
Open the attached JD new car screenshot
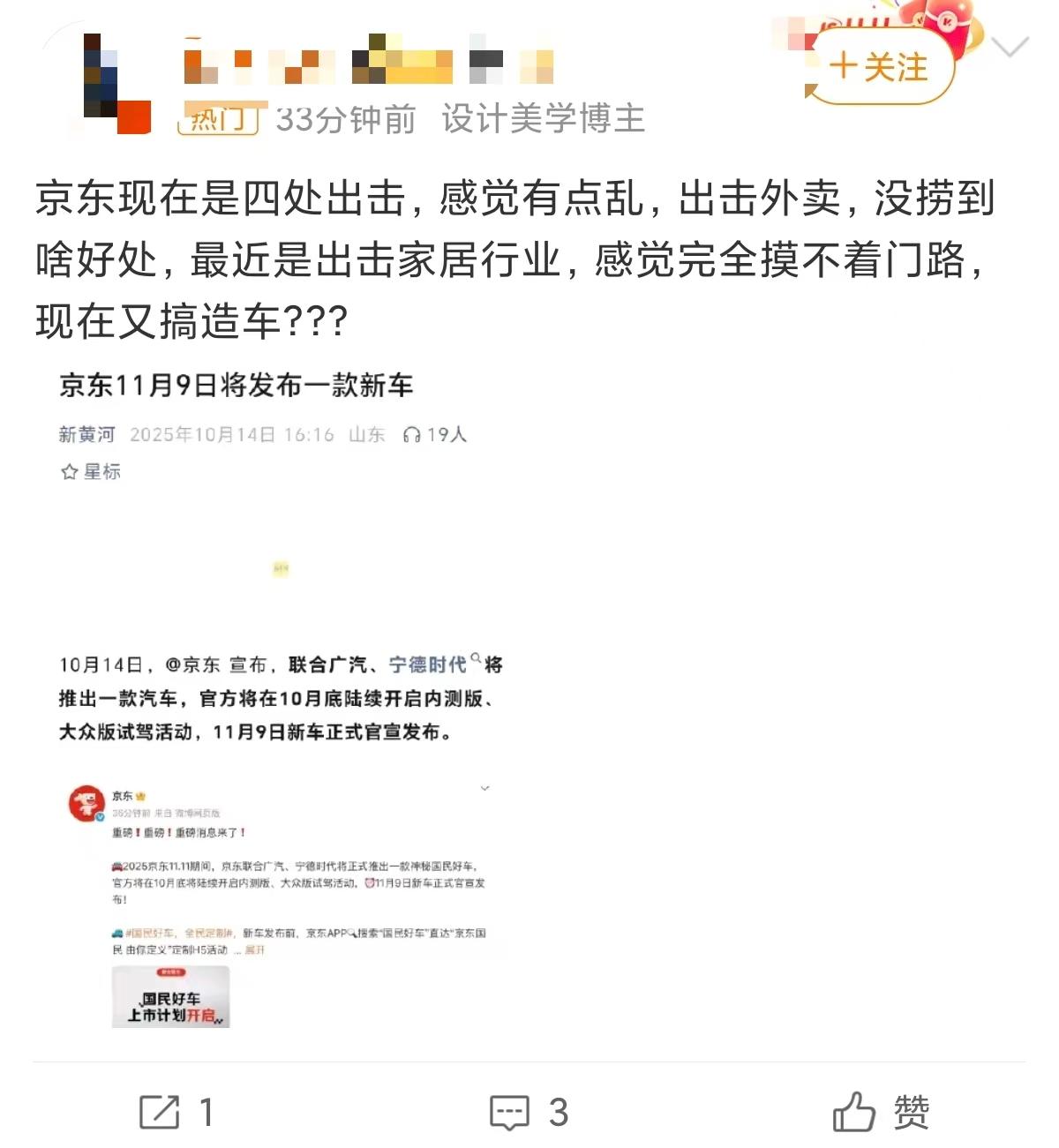(282, 697)
